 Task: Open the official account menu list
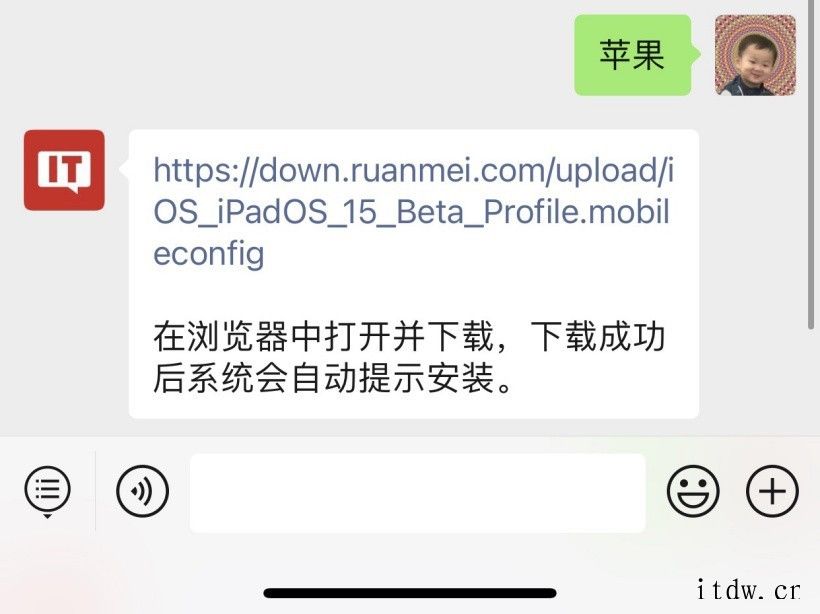(47, 491)
